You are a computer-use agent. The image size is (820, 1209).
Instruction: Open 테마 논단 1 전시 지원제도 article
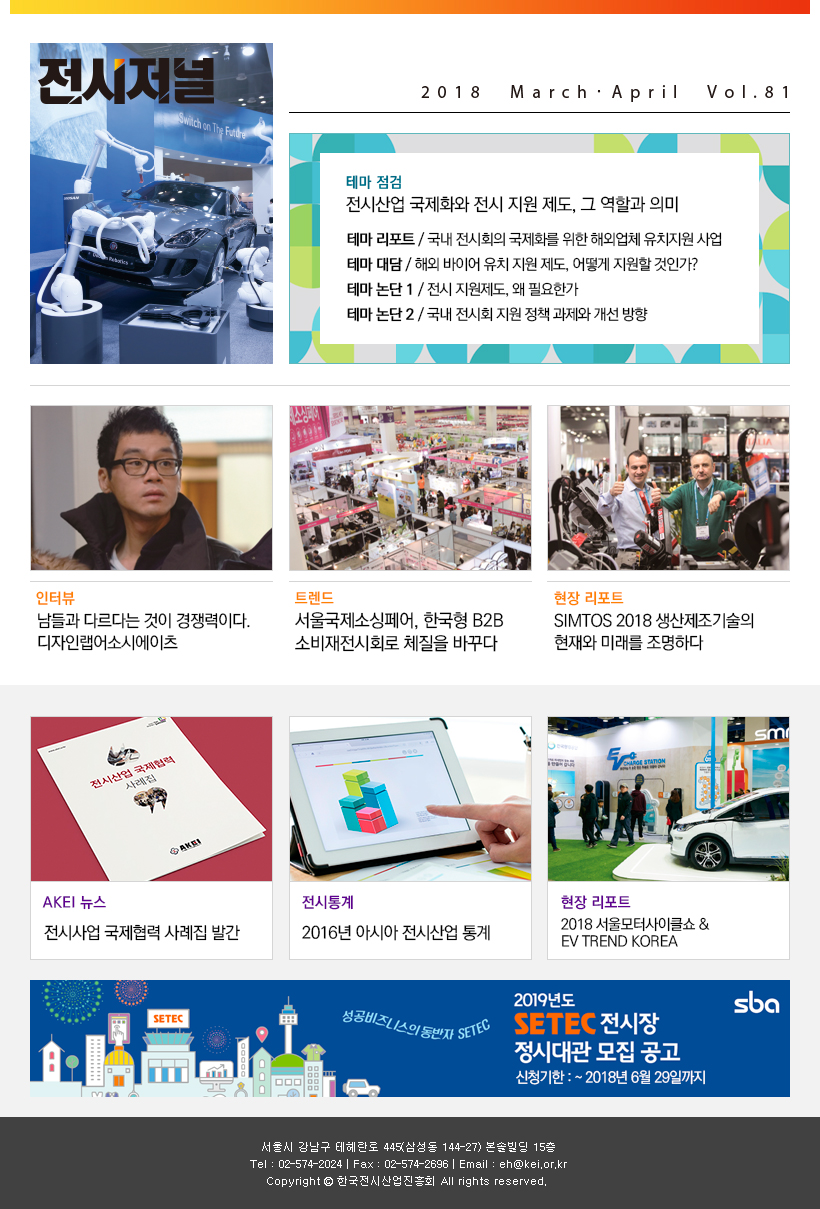(462, 289)
